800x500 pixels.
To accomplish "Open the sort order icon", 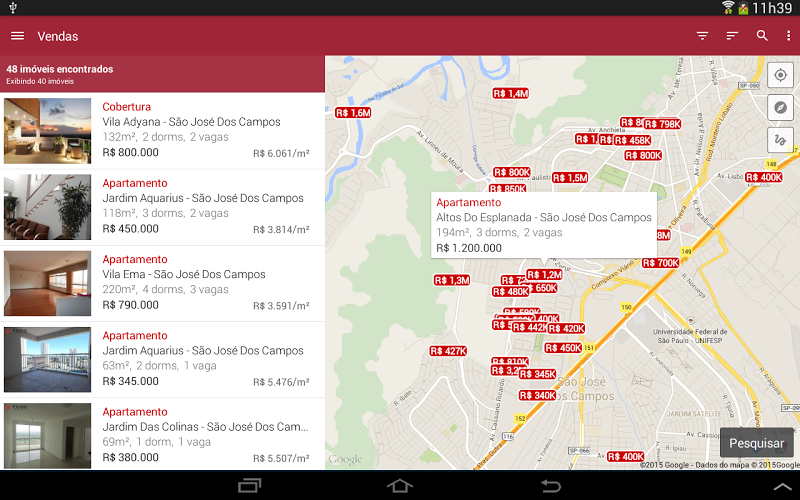I will click(732, 36).
